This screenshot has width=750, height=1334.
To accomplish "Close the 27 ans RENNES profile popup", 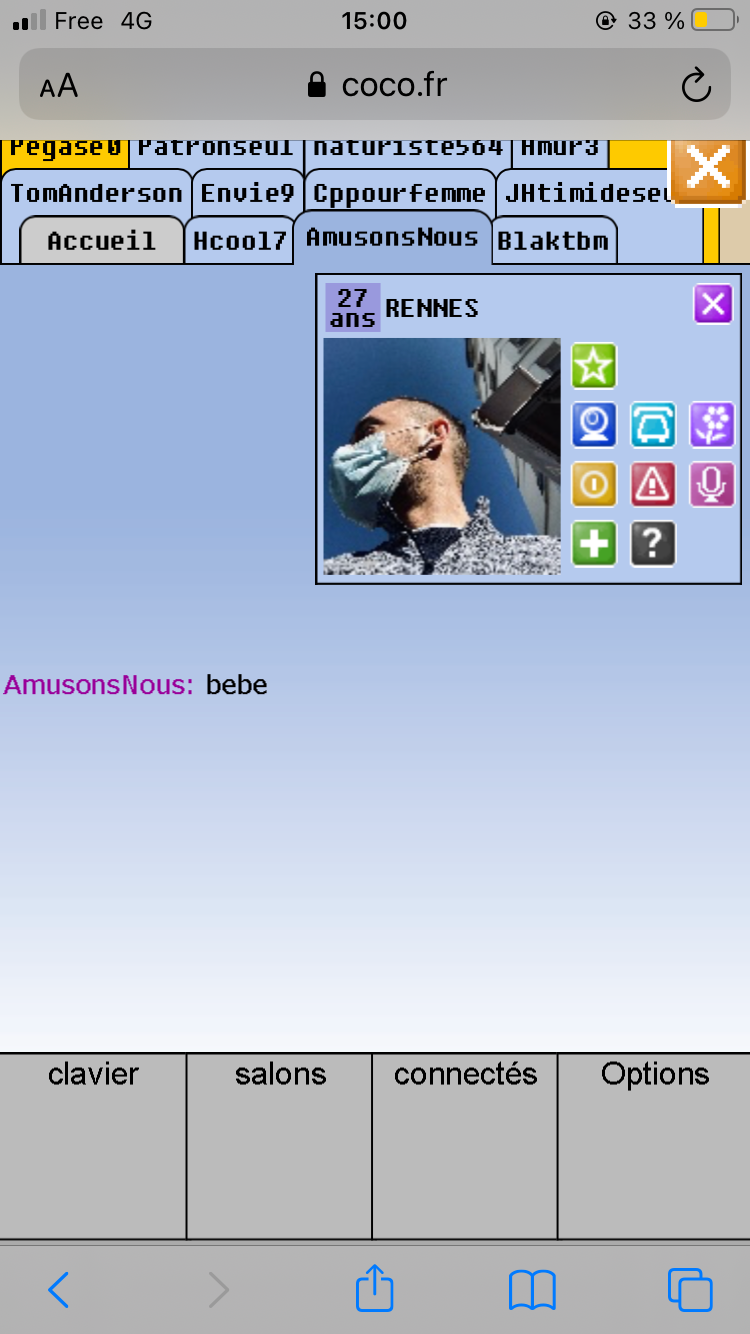I will [713, 303].
